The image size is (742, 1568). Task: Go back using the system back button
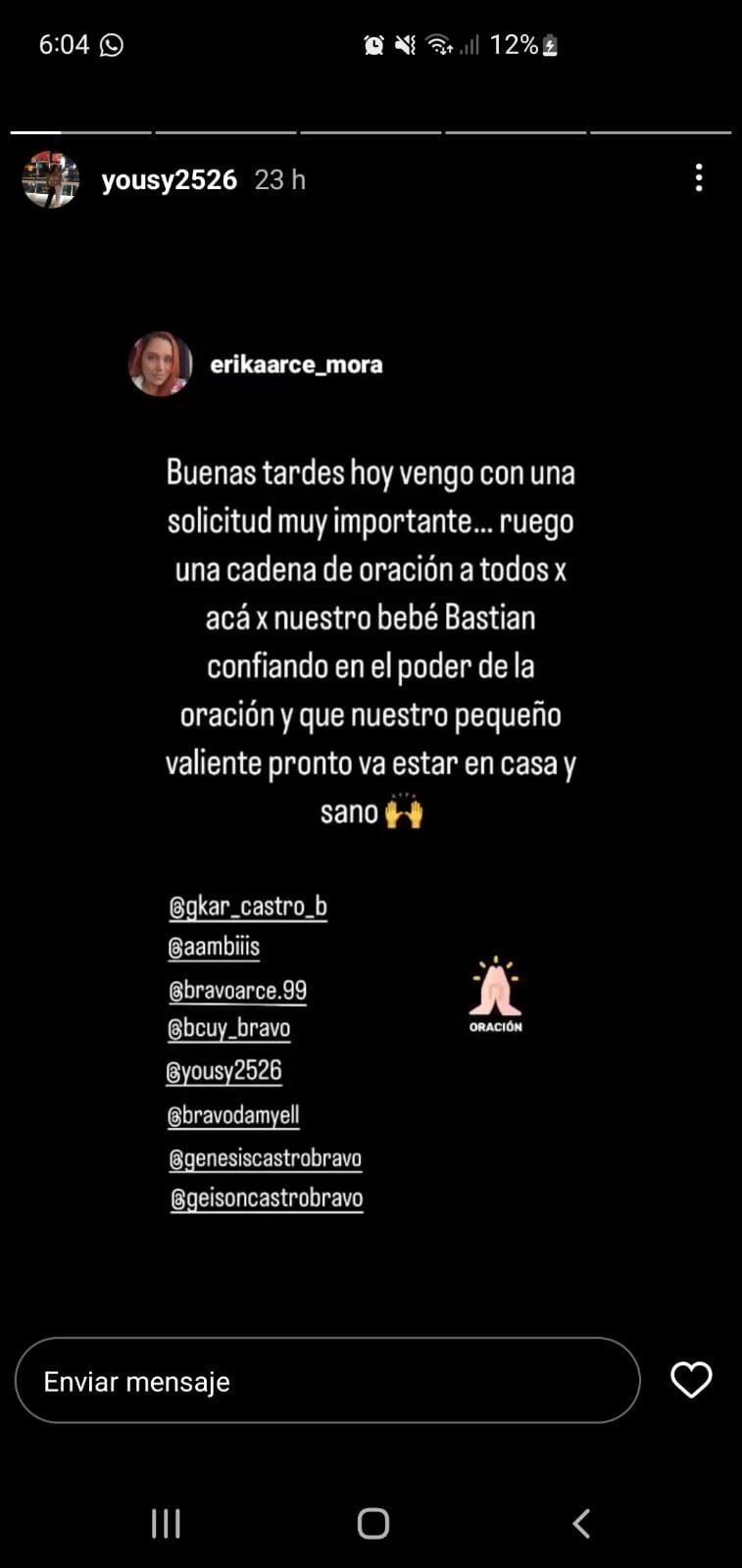[x=581, y=1523]
